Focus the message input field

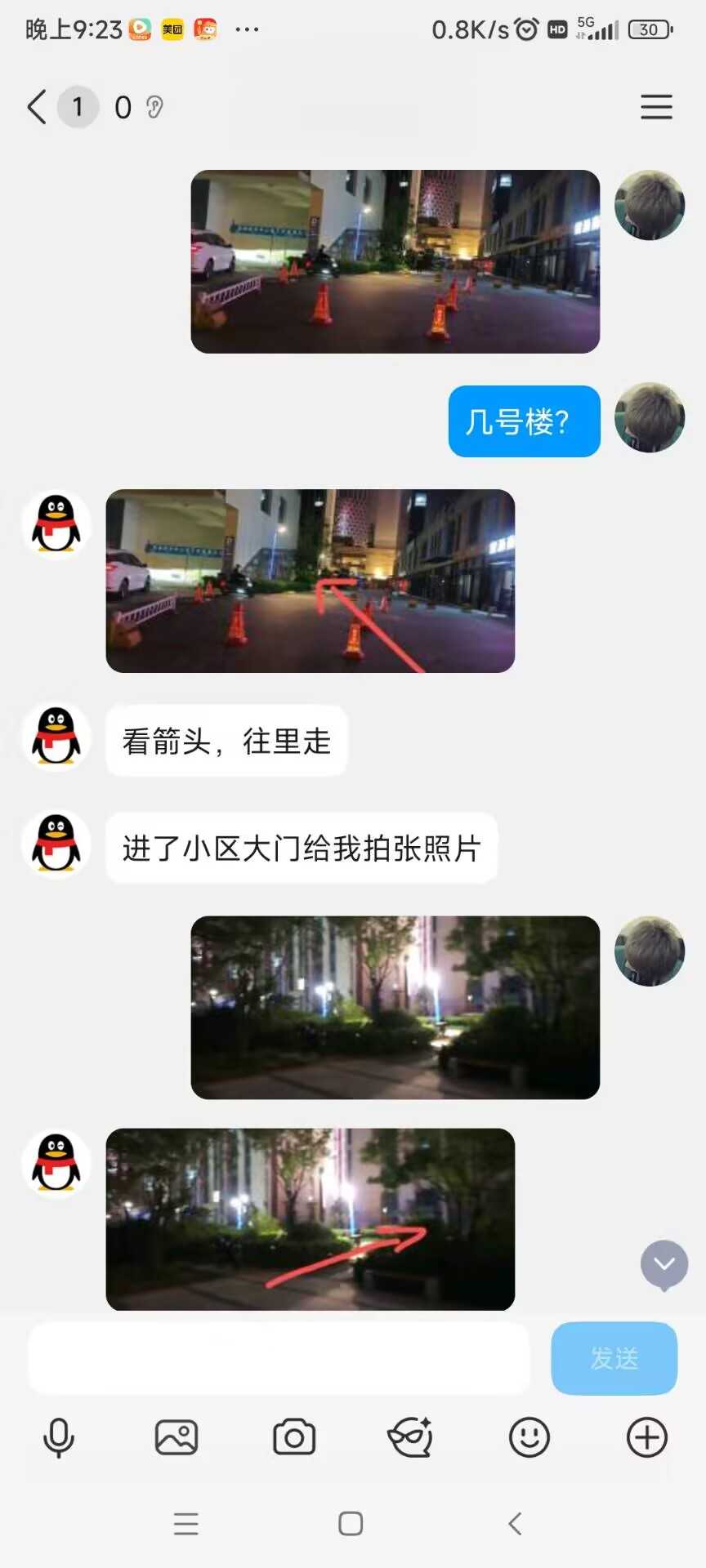point(279,1358)
